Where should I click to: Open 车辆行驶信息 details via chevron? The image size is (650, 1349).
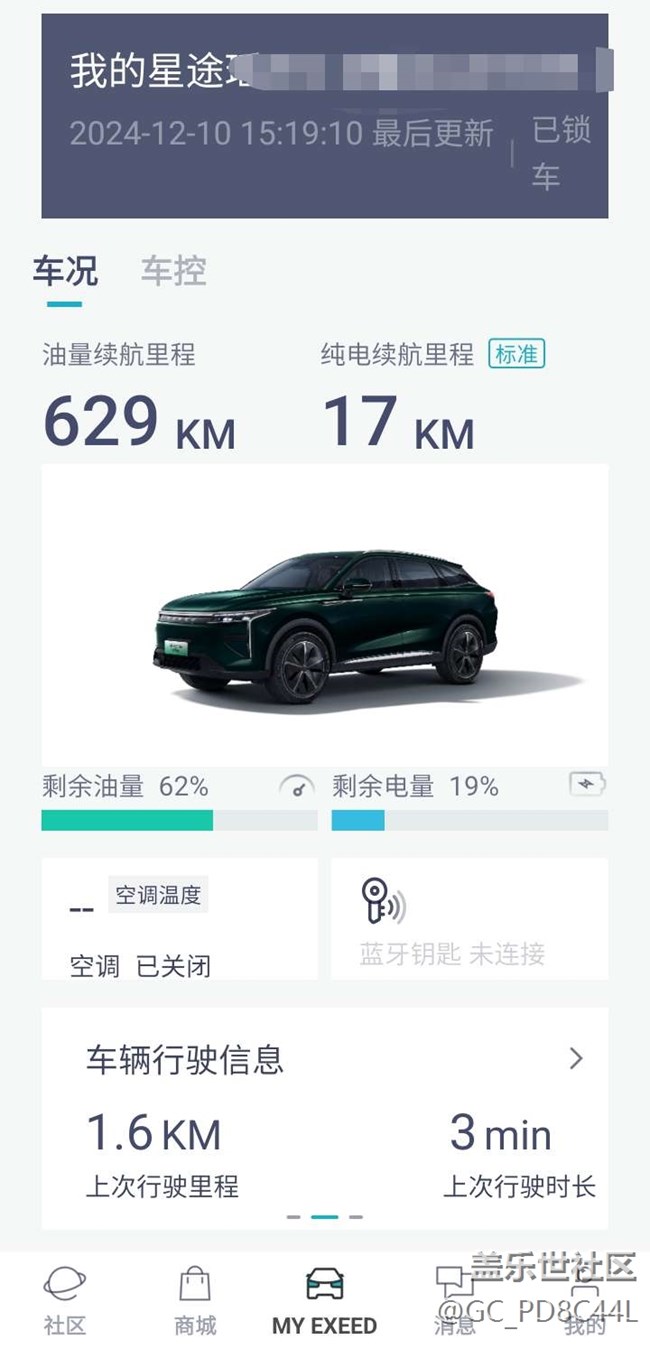576,1058
